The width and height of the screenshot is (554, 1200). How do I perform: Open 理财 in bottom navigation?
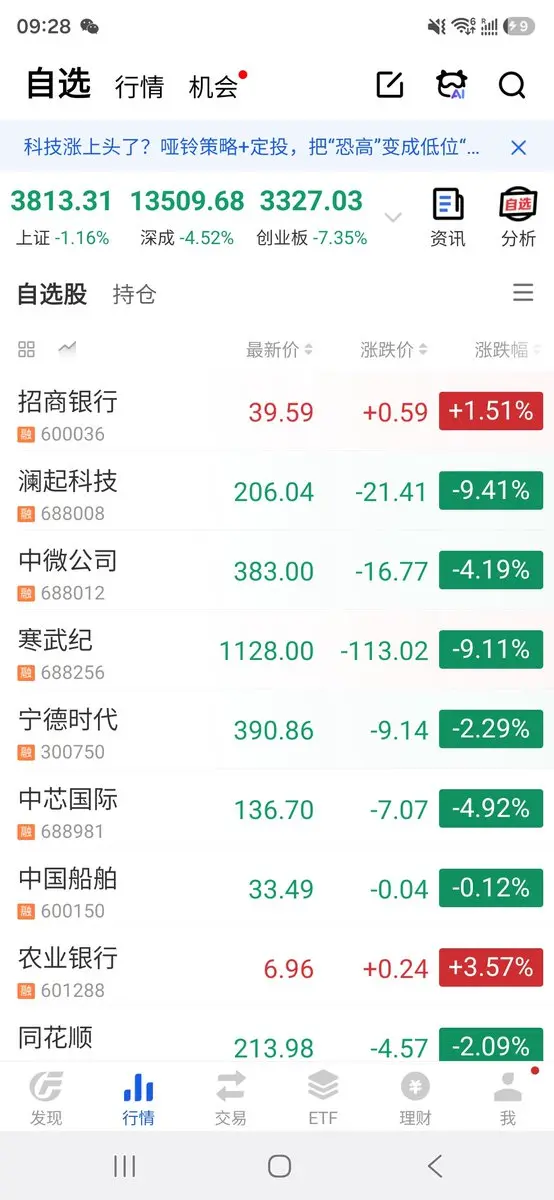coord(415,1098)
